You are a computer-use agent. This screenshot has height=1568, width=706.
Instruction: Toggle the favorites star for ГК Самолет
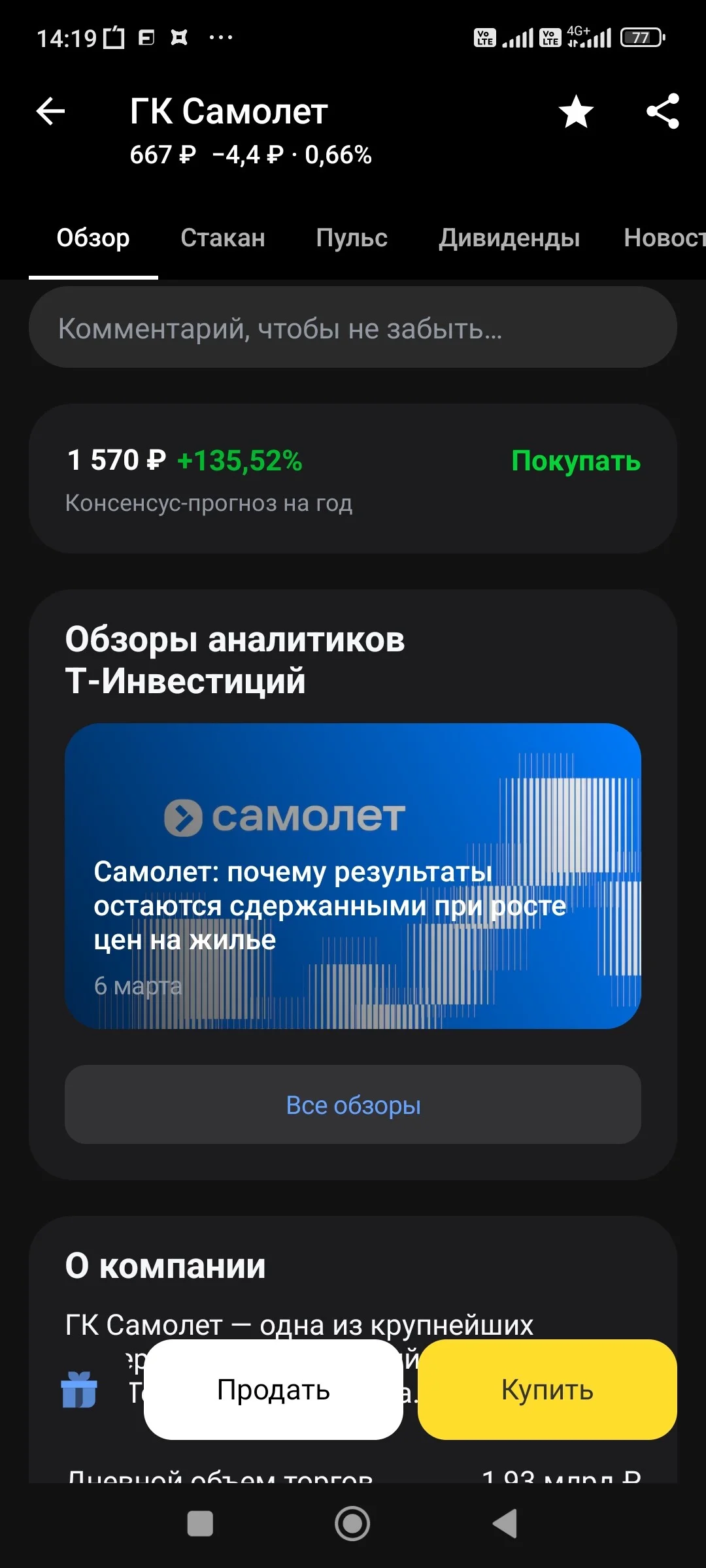576,111
